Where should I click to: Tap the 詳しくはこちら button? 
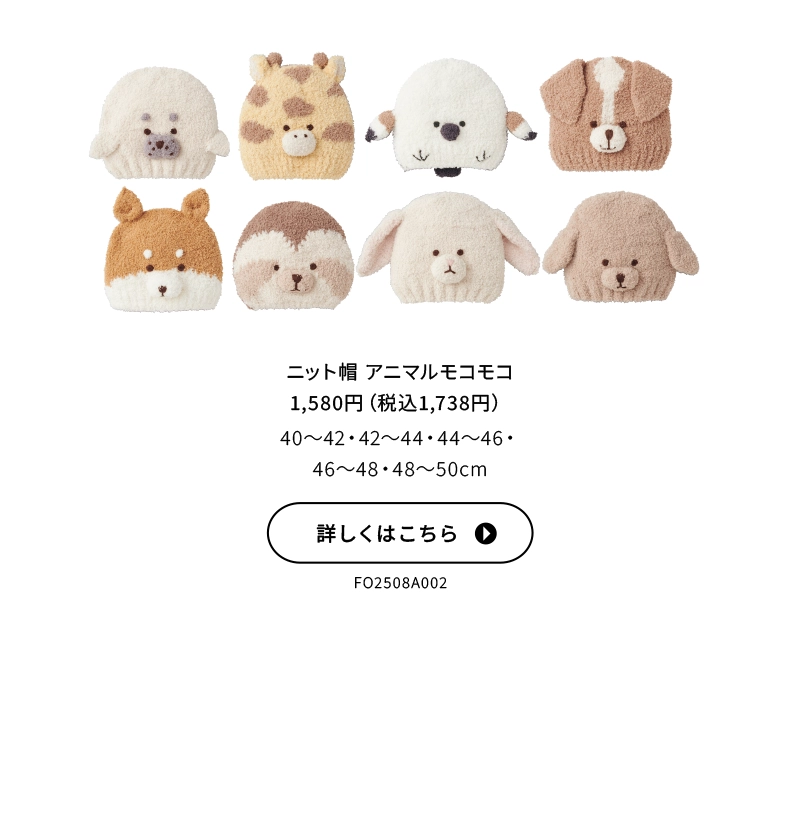399,533
